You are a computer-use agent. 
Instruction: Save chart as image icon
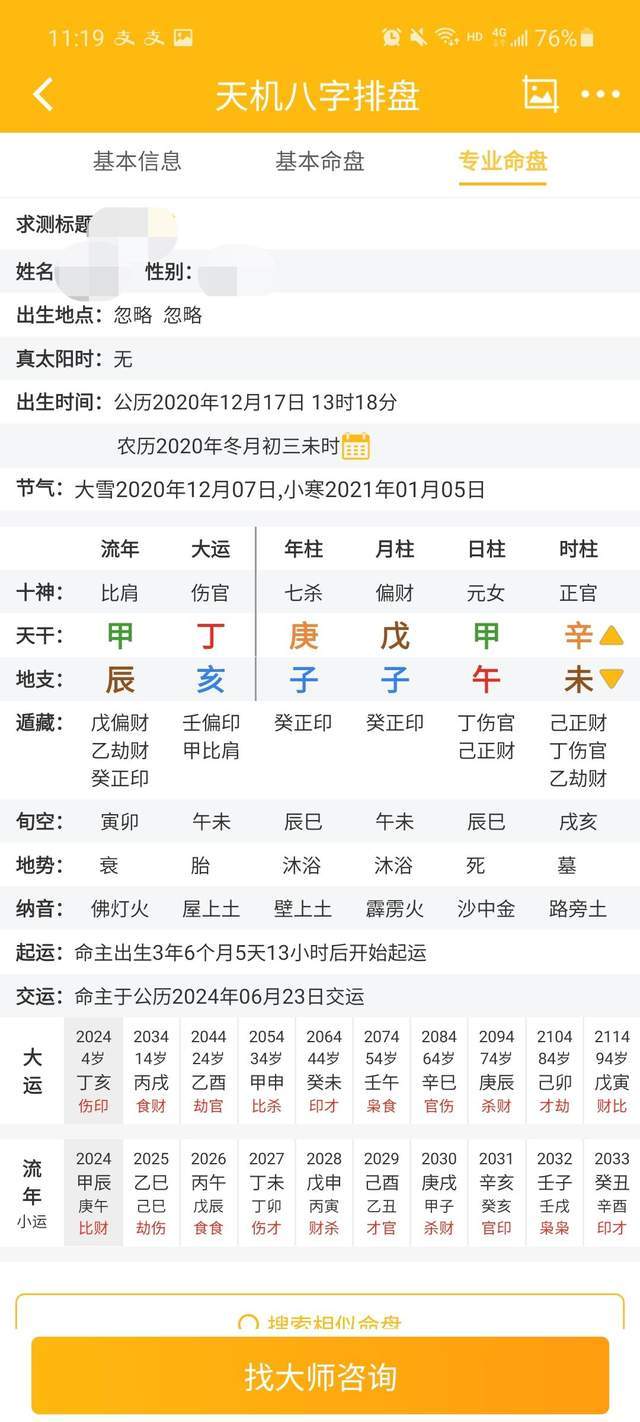[x=540, y=94]
